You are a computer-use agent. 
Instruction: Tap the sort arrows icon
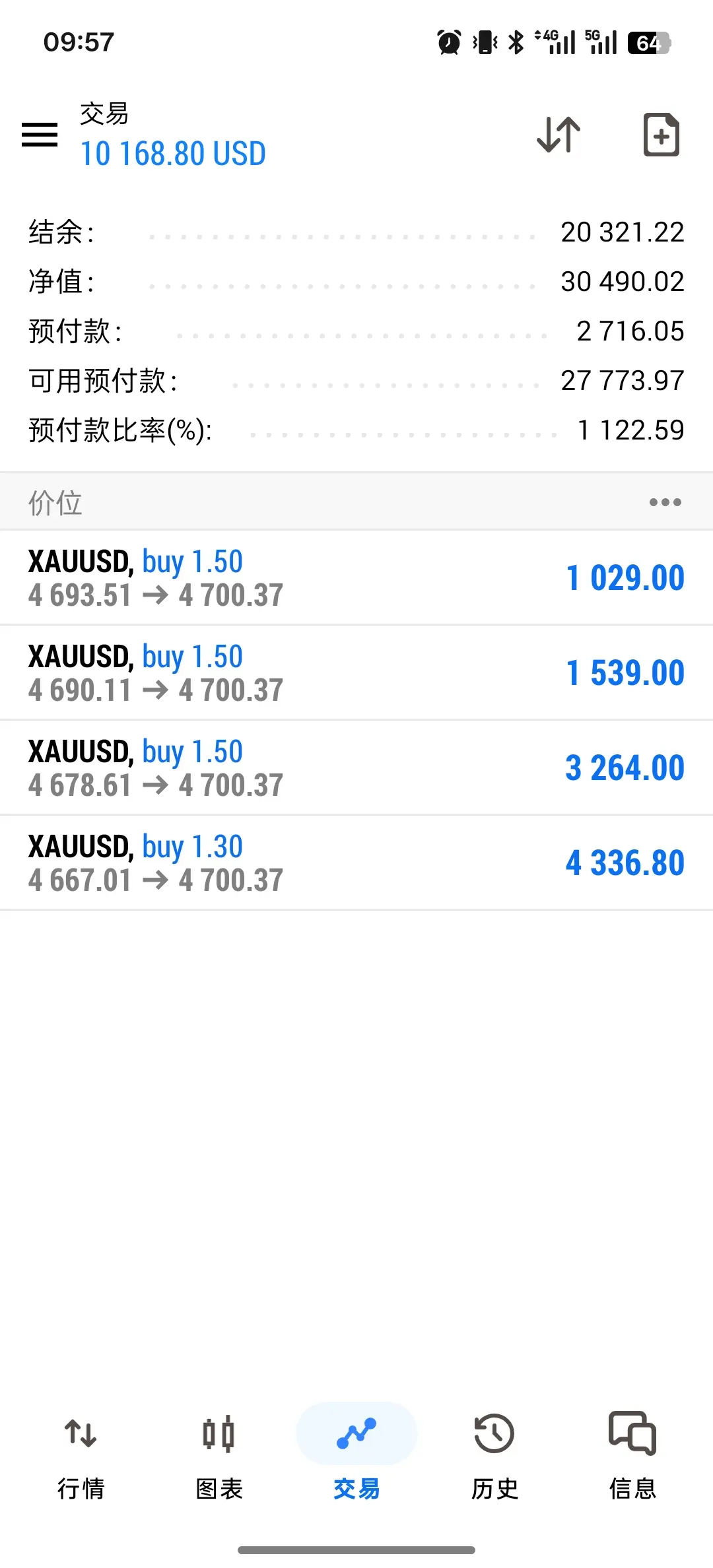tap(559, 135)
